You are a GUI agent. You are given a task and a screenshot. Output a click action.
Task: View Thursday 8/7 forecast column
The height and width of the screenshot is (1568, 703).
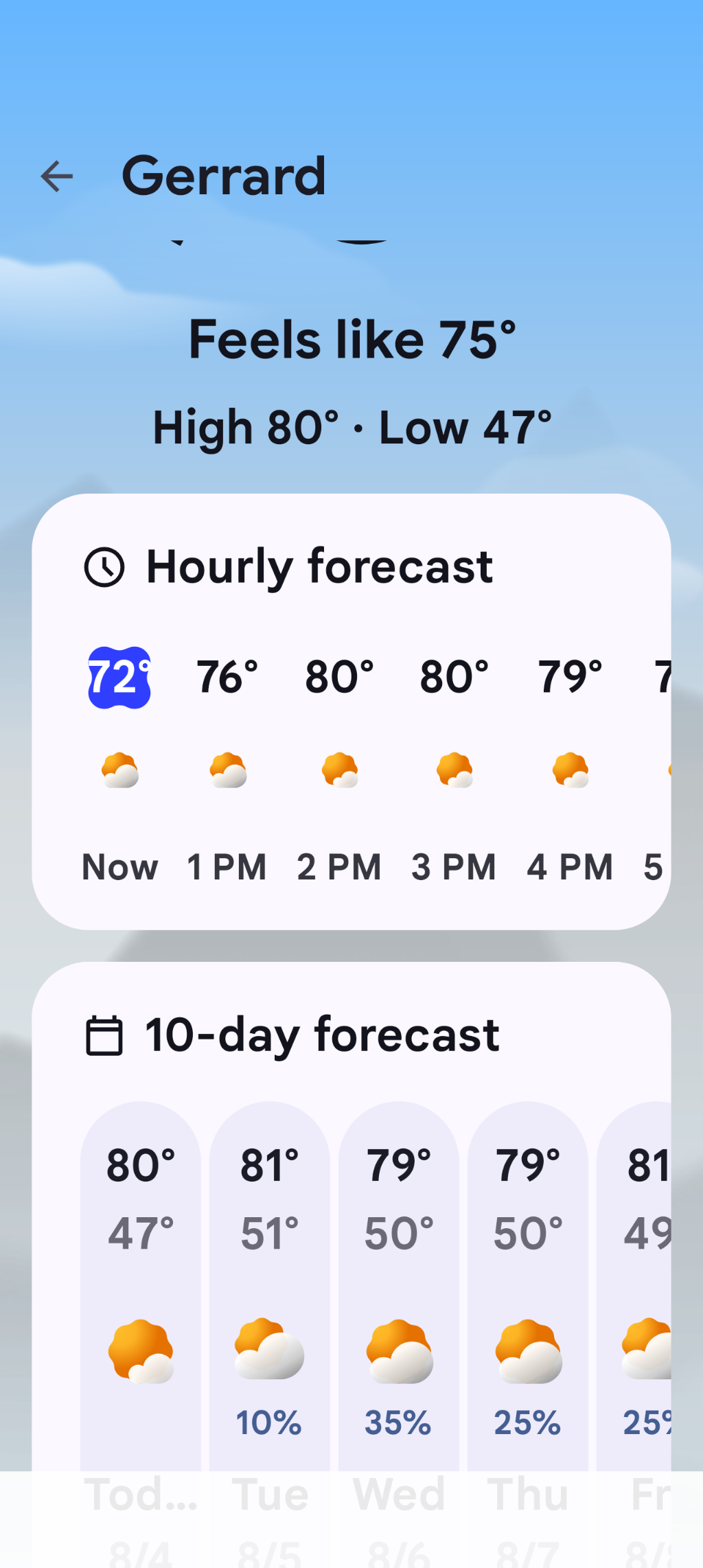pos(528,1304)
